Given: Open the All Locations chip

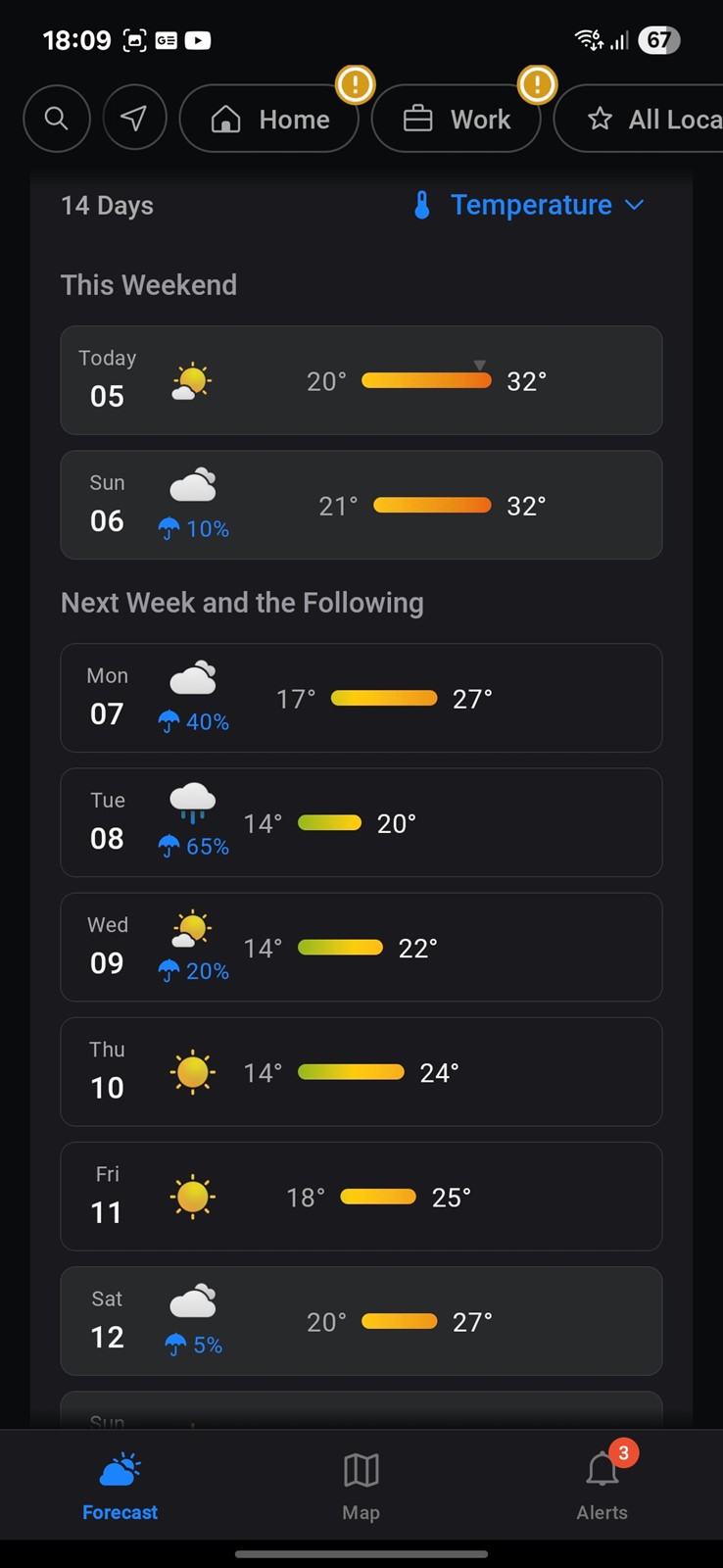Looking at the screenshot, I should click(x=640, y=119).
